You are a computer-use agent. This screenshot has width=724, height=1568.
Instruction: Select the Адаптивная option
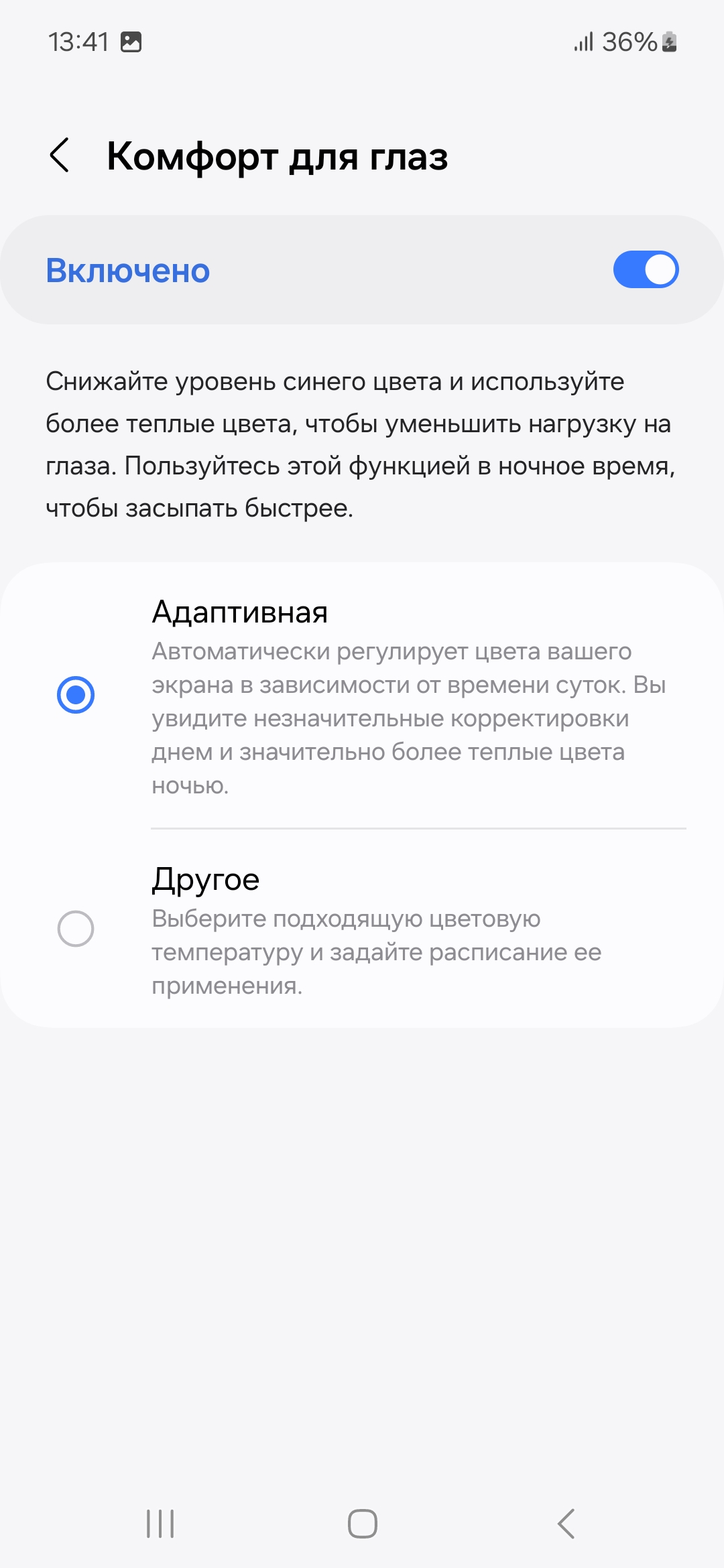[76, 695]
